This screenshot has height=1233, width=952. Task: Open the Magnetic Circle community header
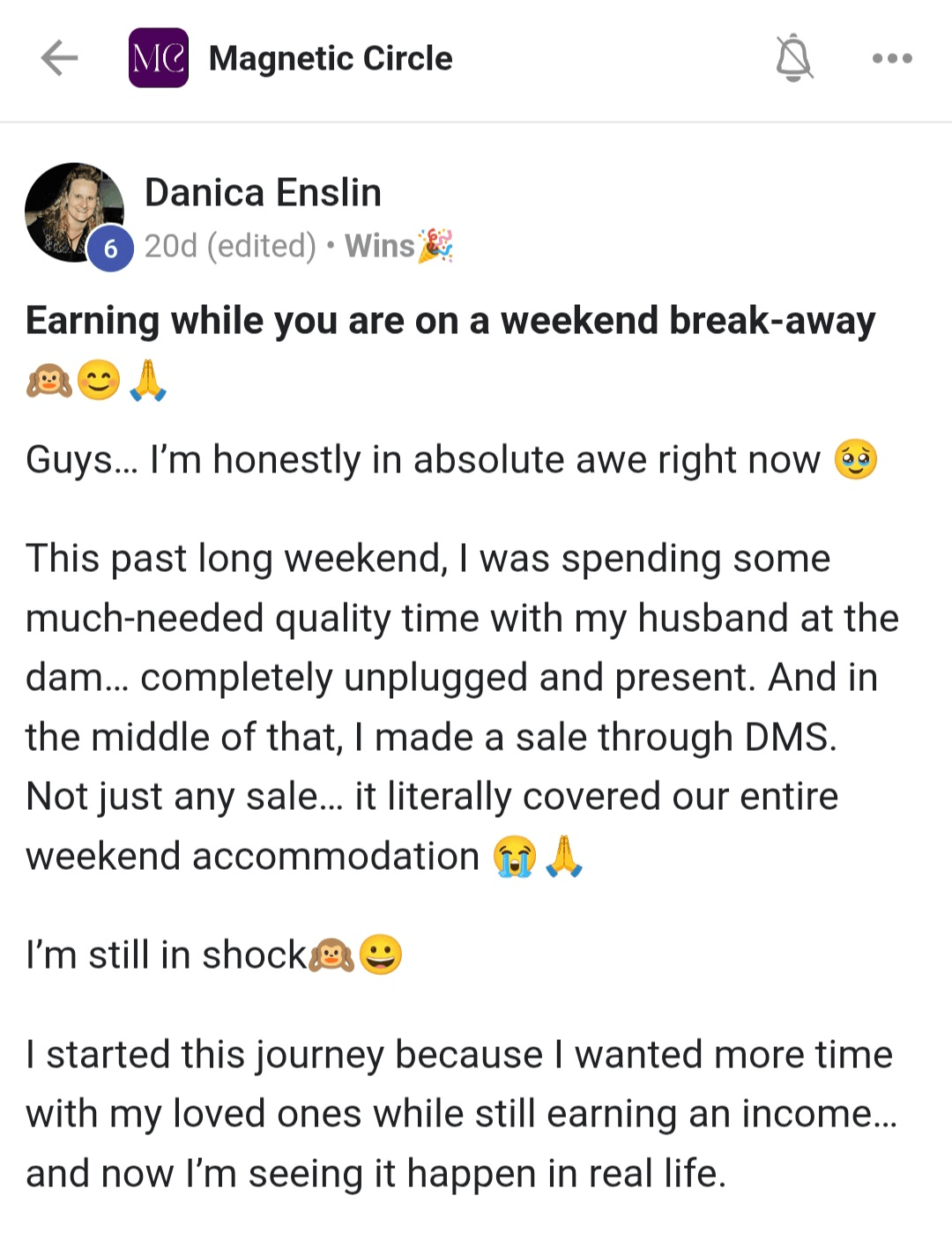pos(291,58)
